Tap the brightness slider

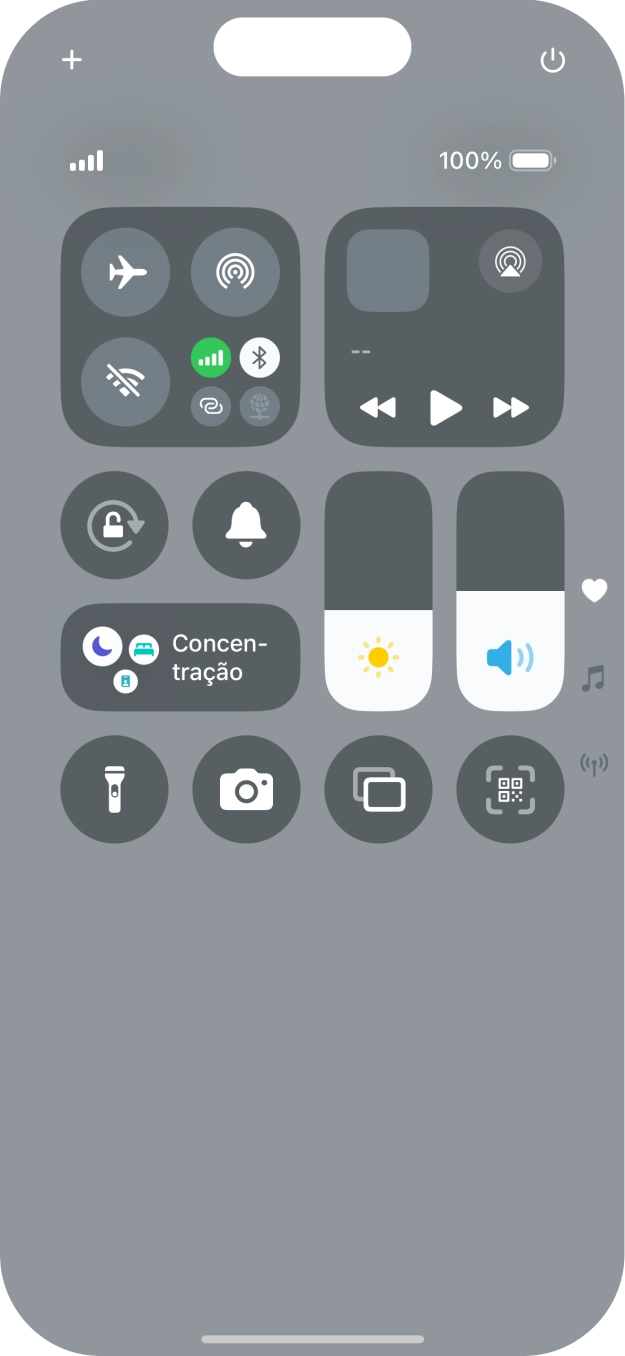pos(378,591)
